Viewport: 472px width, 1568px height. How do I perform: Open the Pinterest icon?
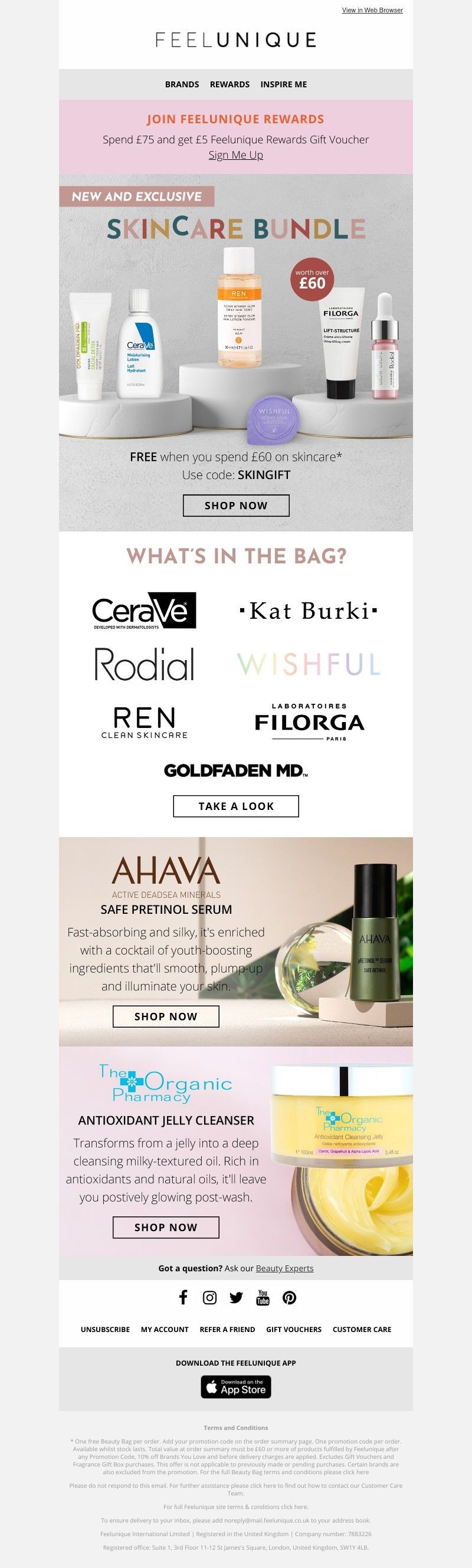[x=289, y=1297]
